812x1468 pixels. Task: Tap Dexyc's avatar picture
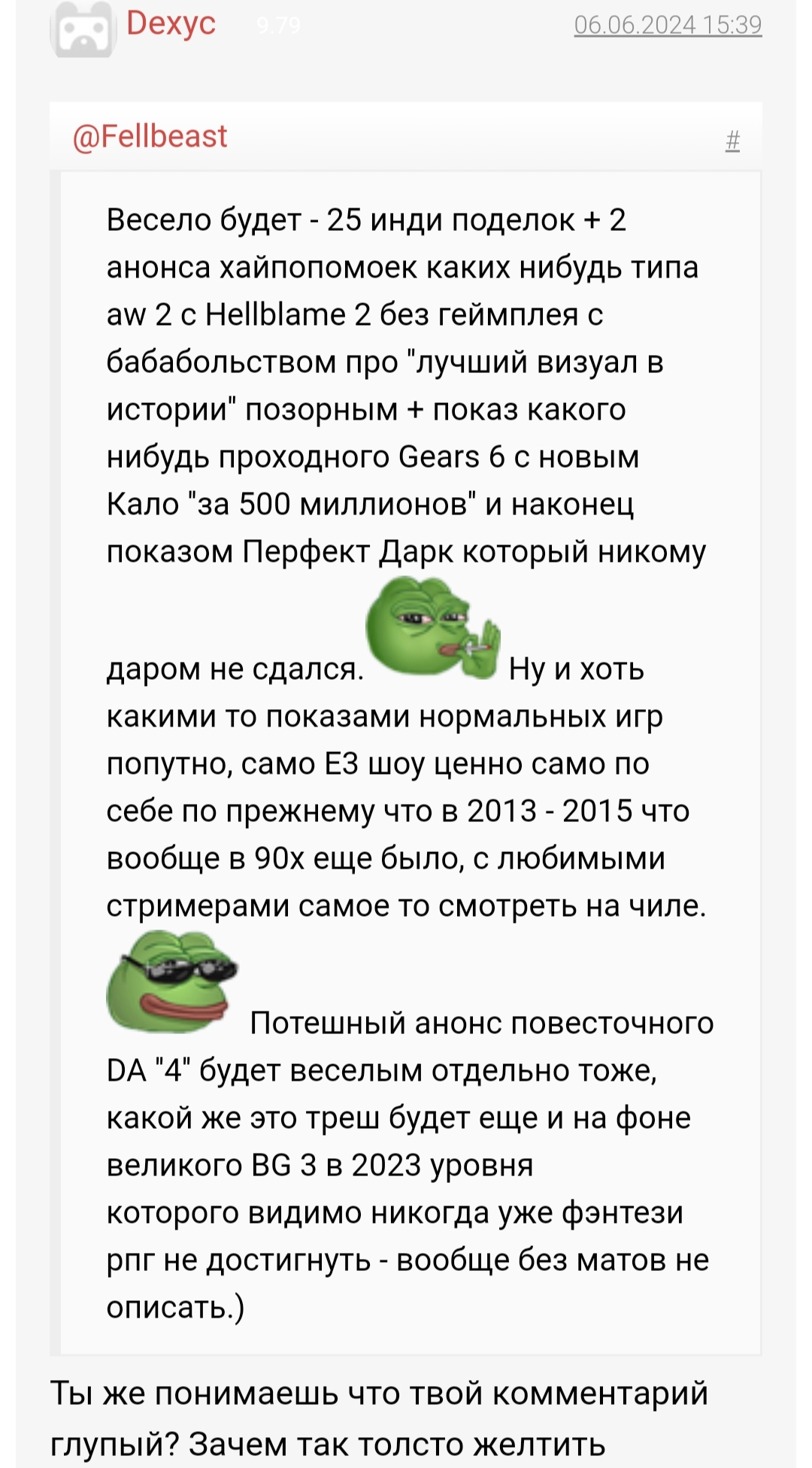point(83,30)
